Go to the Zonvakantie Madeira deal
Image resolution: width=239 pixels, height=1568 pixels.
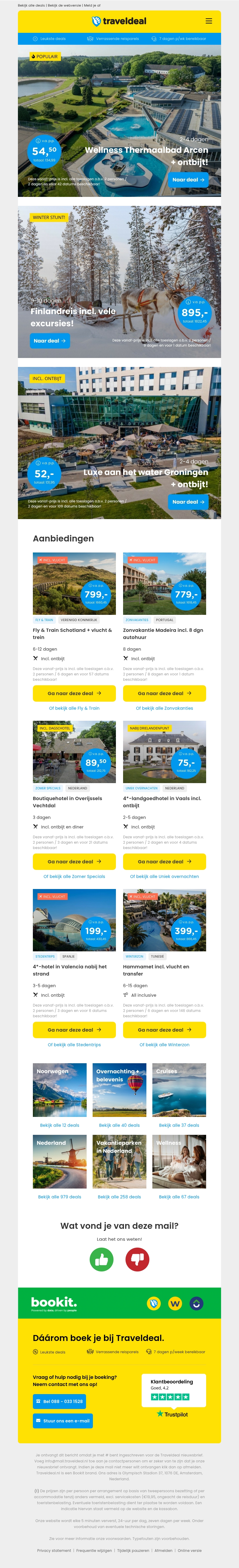(x=164, y=693)
